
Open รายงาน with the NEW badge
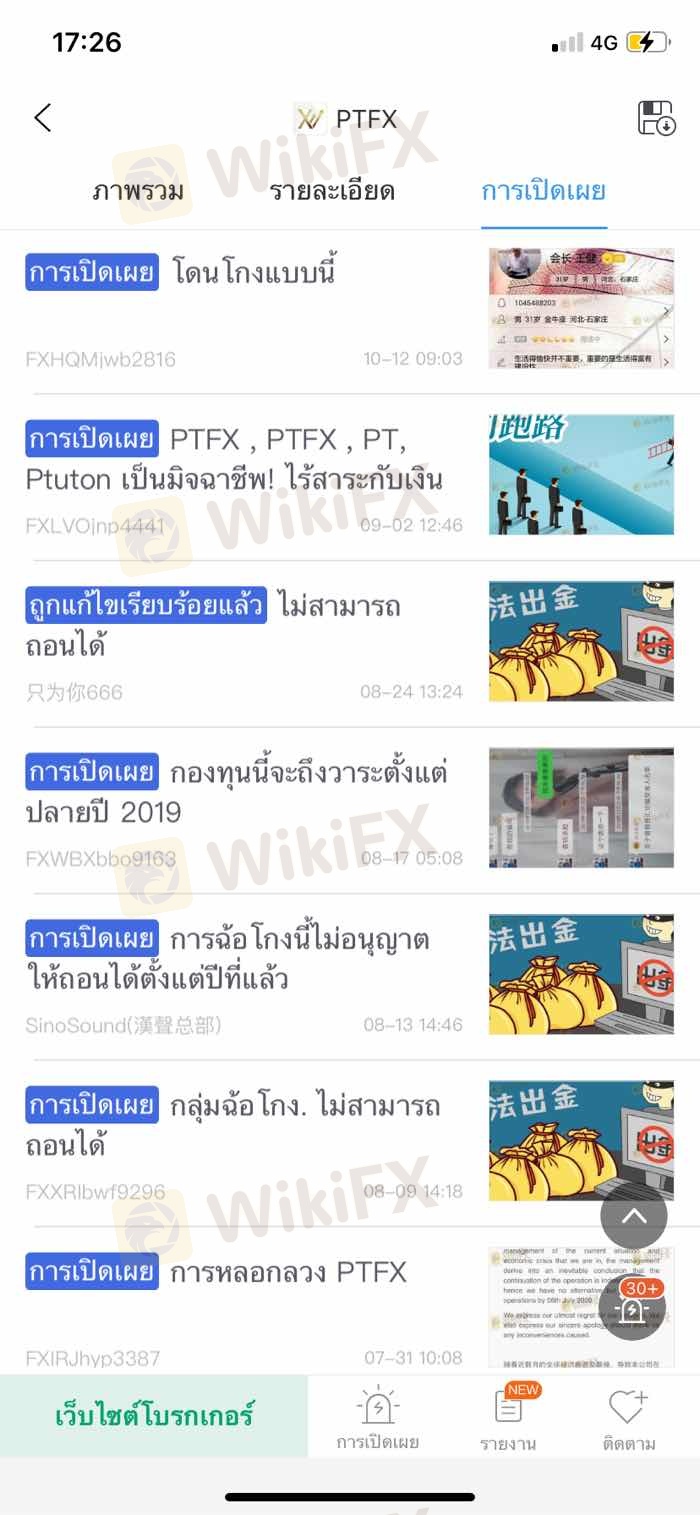[508, 1419]
